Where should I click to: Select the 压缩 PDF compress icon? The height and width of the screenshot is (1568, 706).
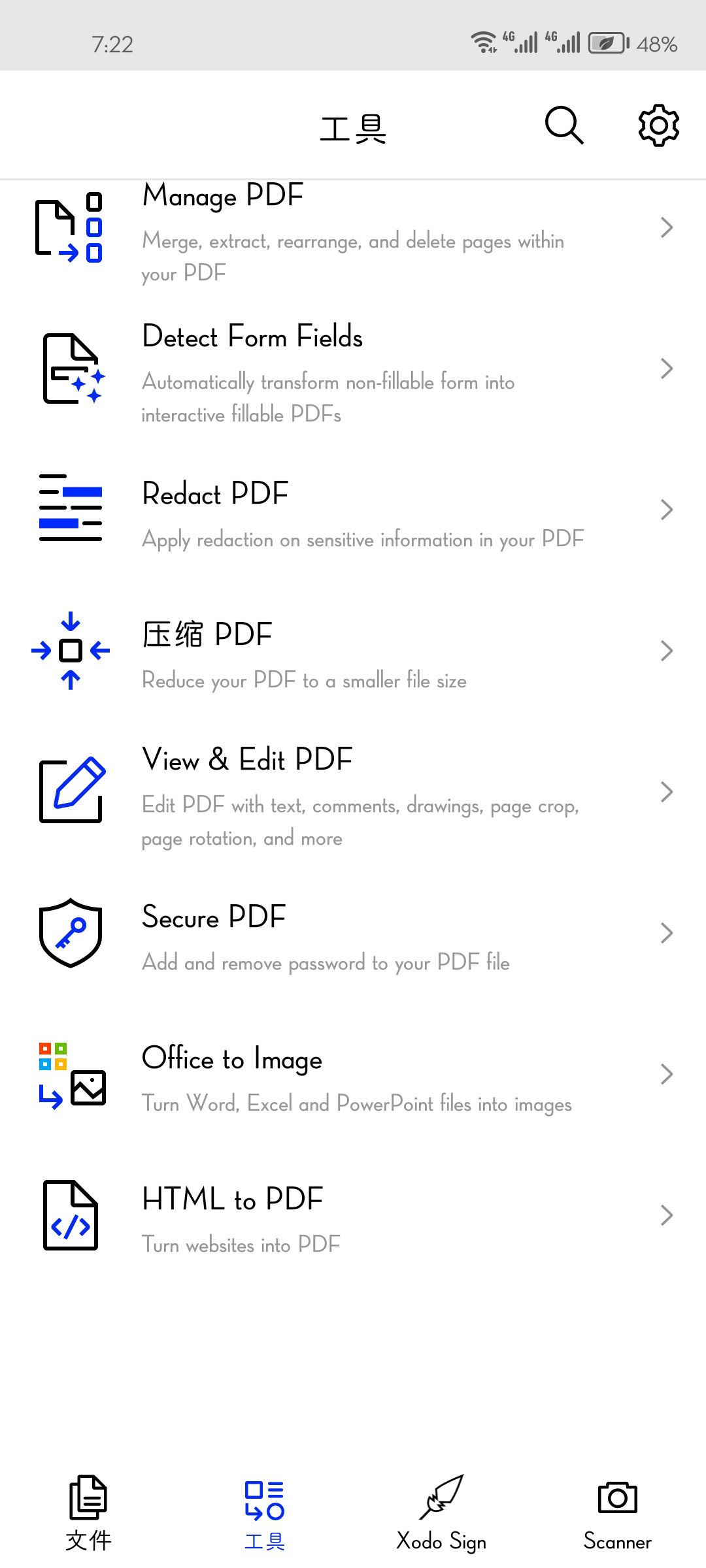69,650
